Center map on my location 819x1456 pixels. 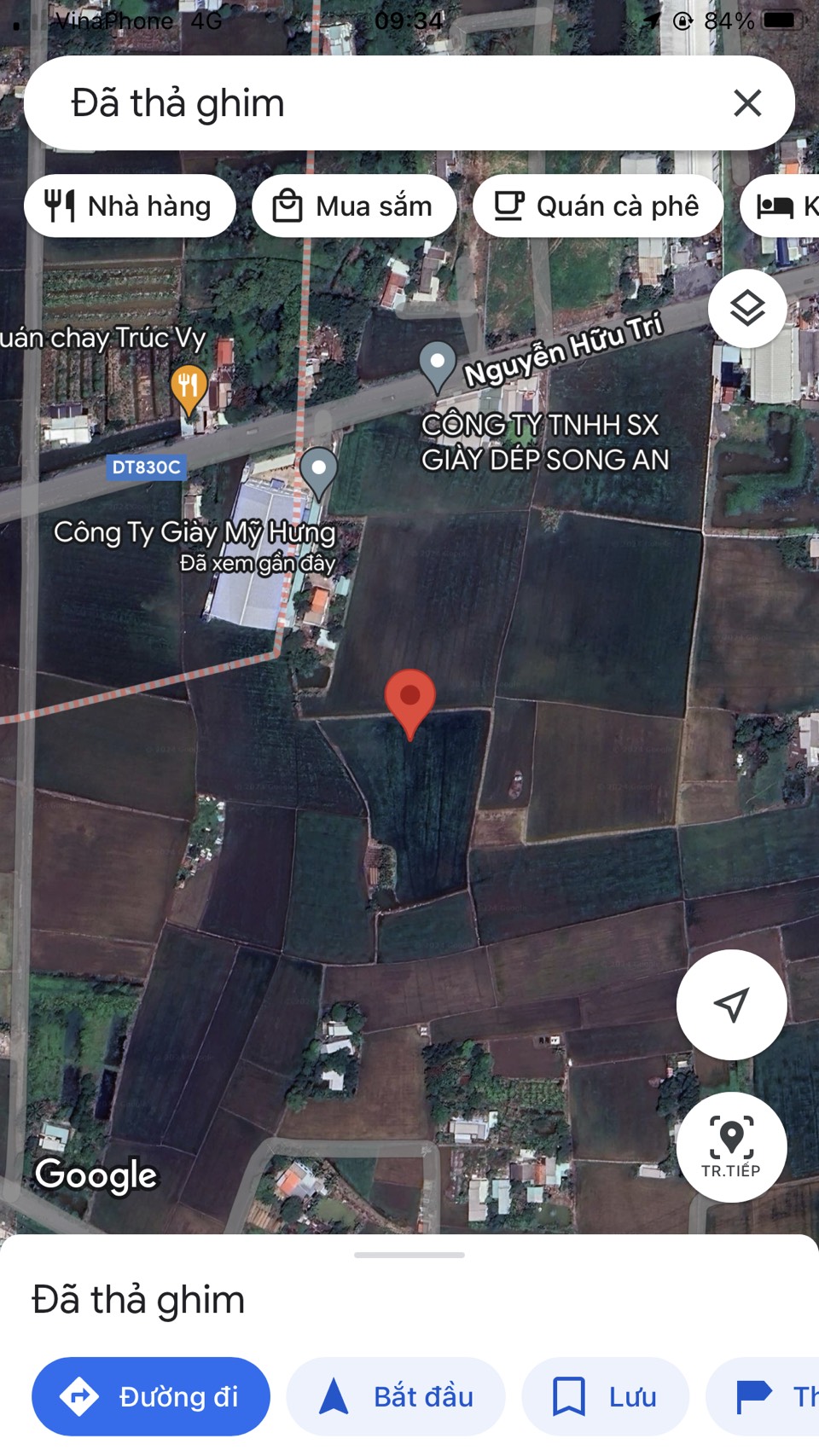pos(731,1005)
